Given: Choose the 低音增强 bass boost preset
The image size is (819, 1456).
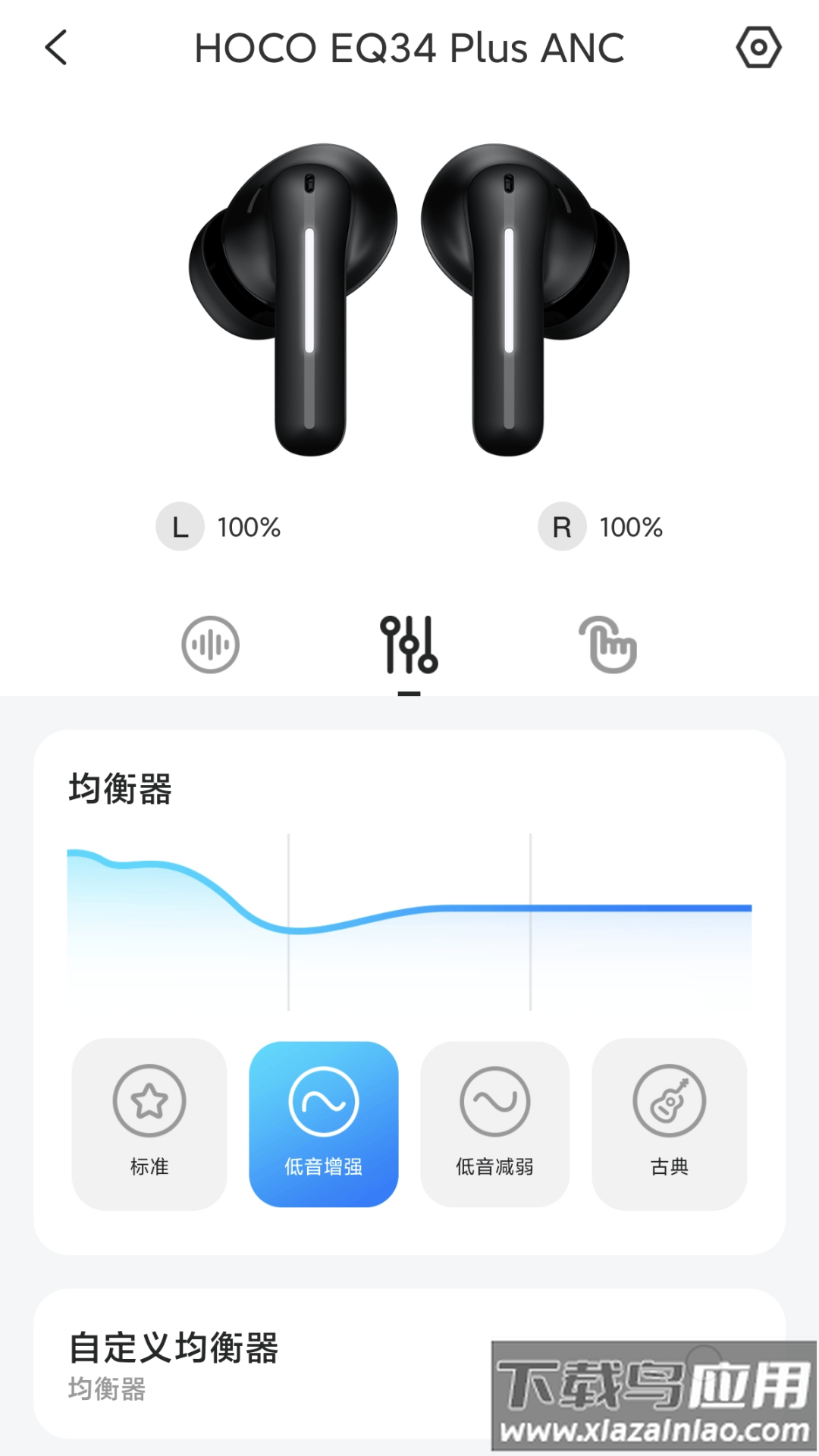Looking at the screenshot, I should (324, 1123).
